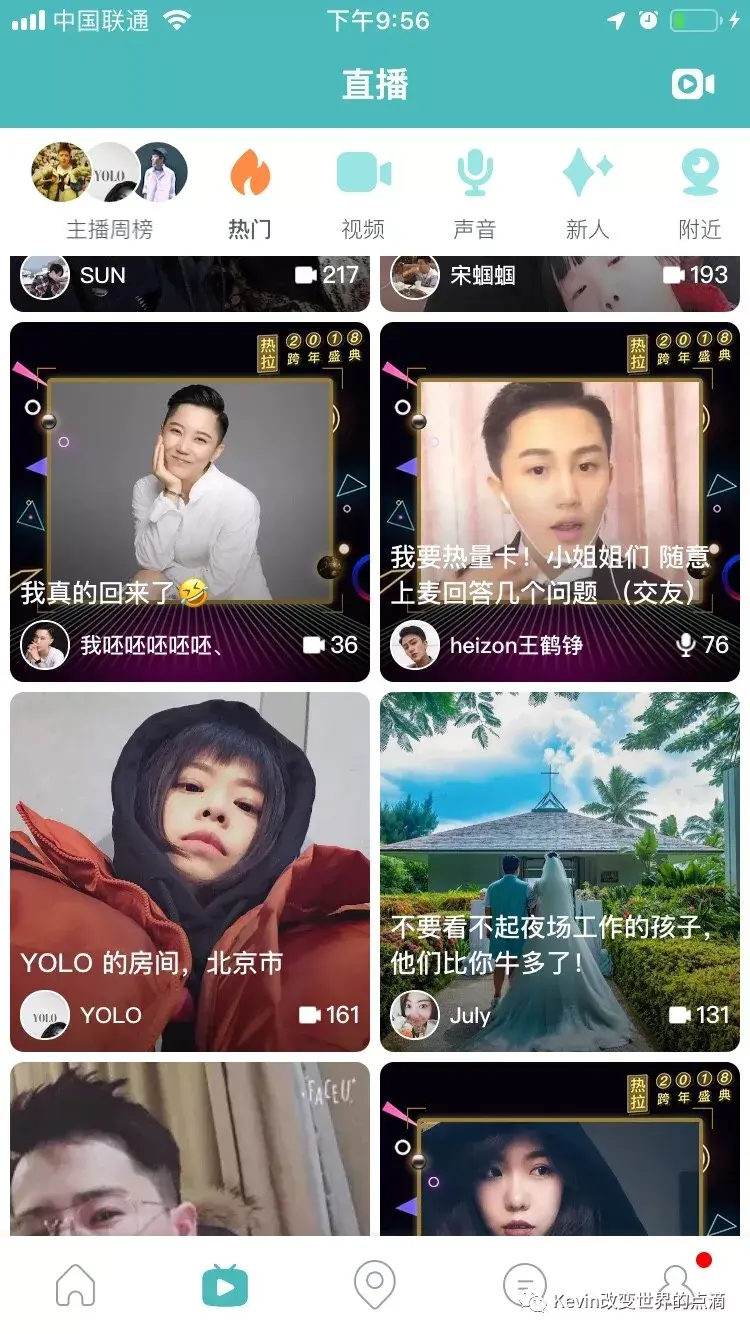Viewport: 750px width, 1334px height.
Task: Start a live broadcast with the camera icon
Action: (x=692, y=84)
